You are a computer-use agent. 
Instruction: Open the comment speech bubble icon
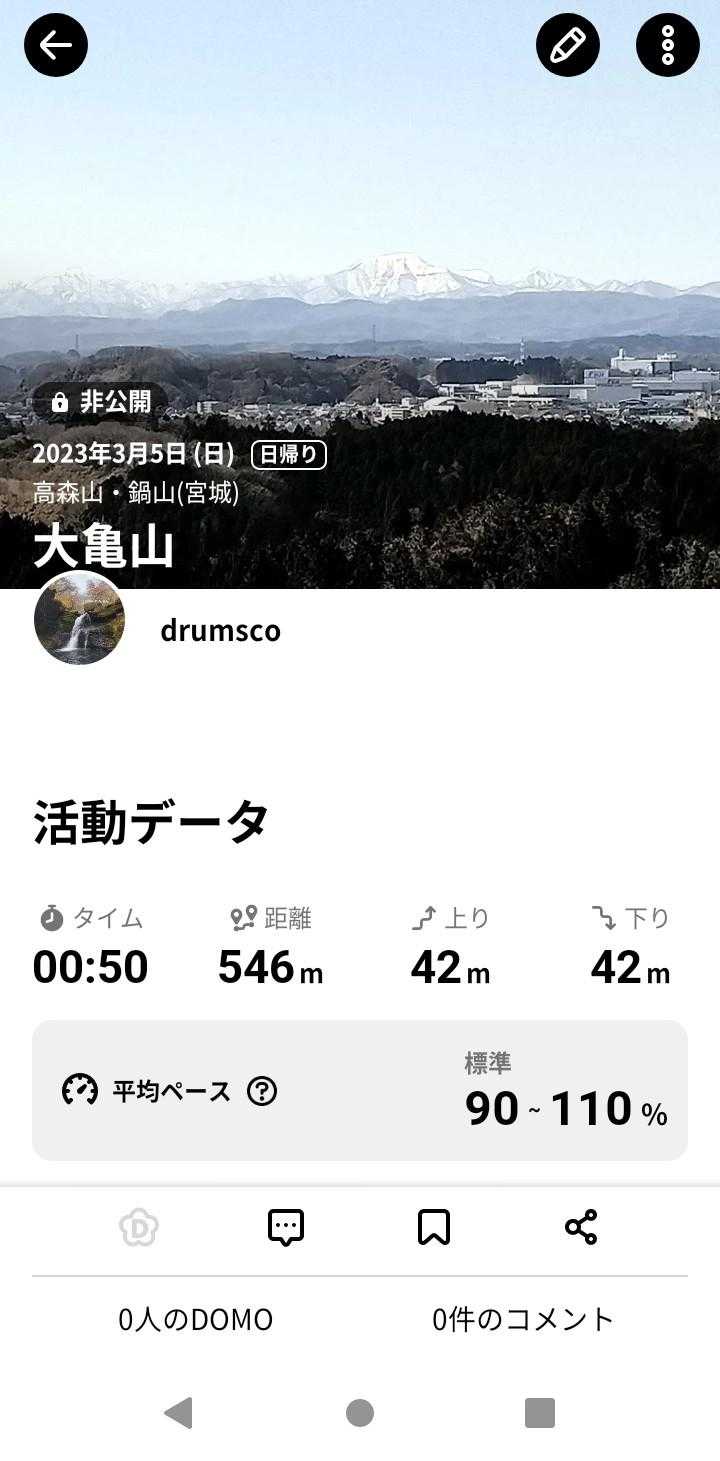pos(286,1227)
